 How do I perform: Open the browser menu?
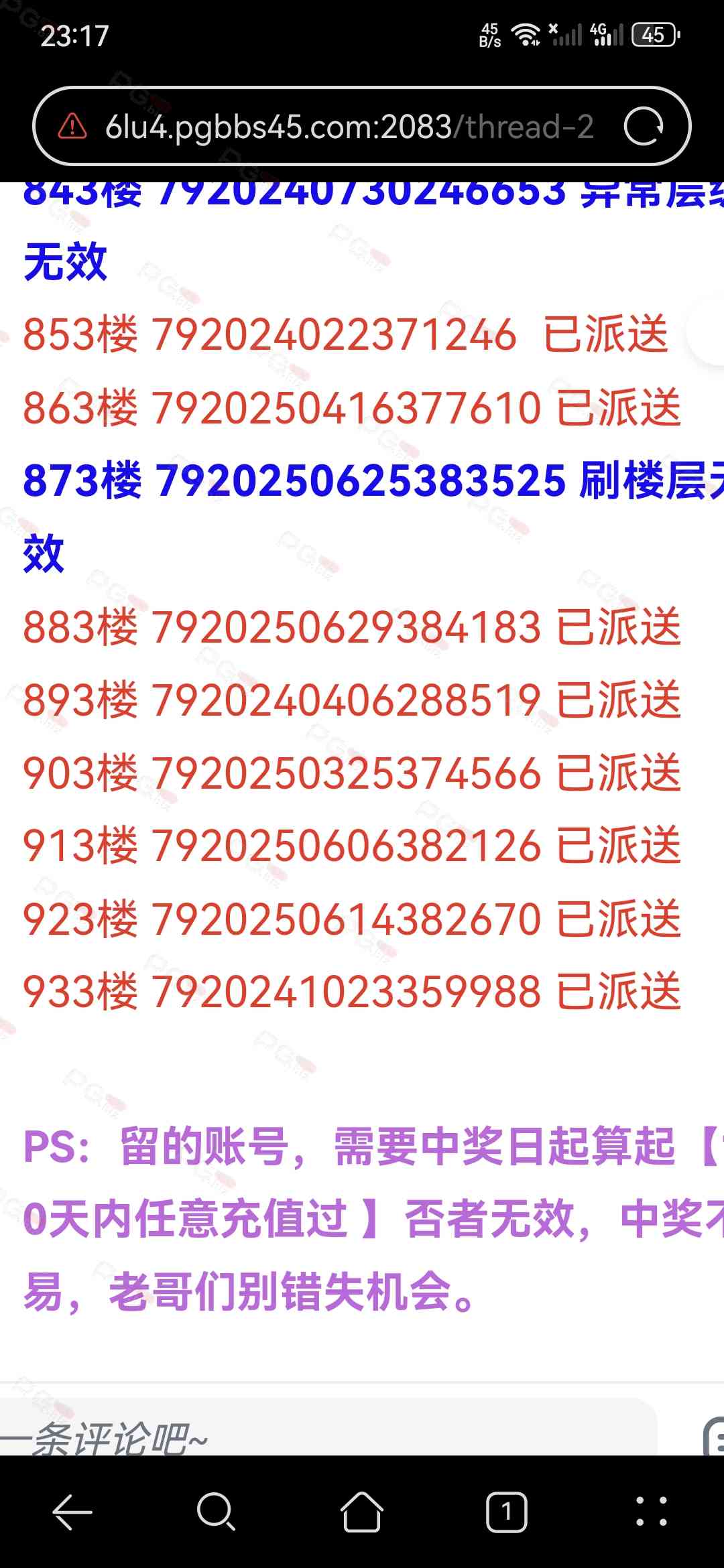click(x=651, y=1512)
